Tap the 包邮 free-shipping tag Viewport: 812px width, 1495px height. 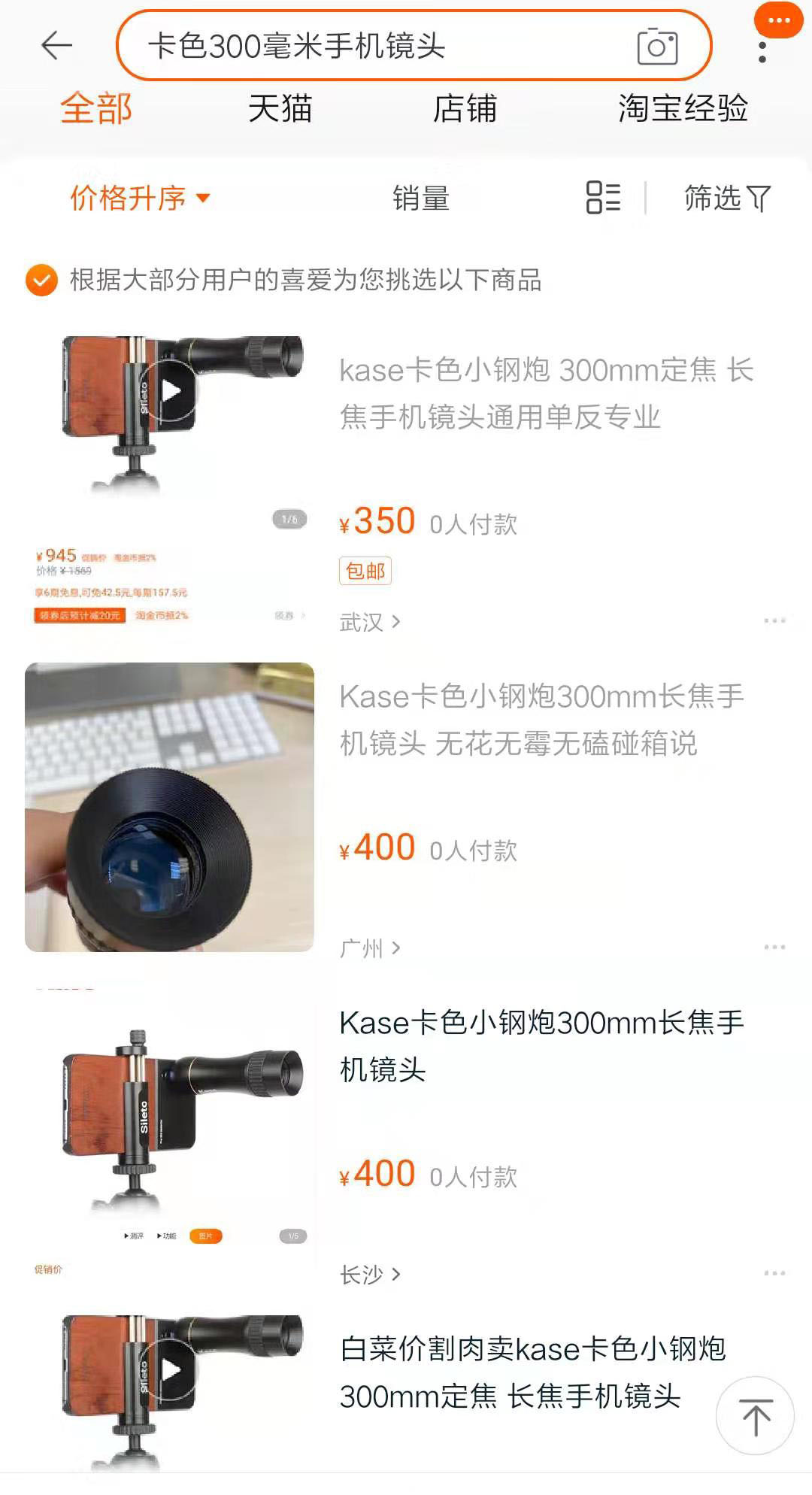(x=365, y=572)
